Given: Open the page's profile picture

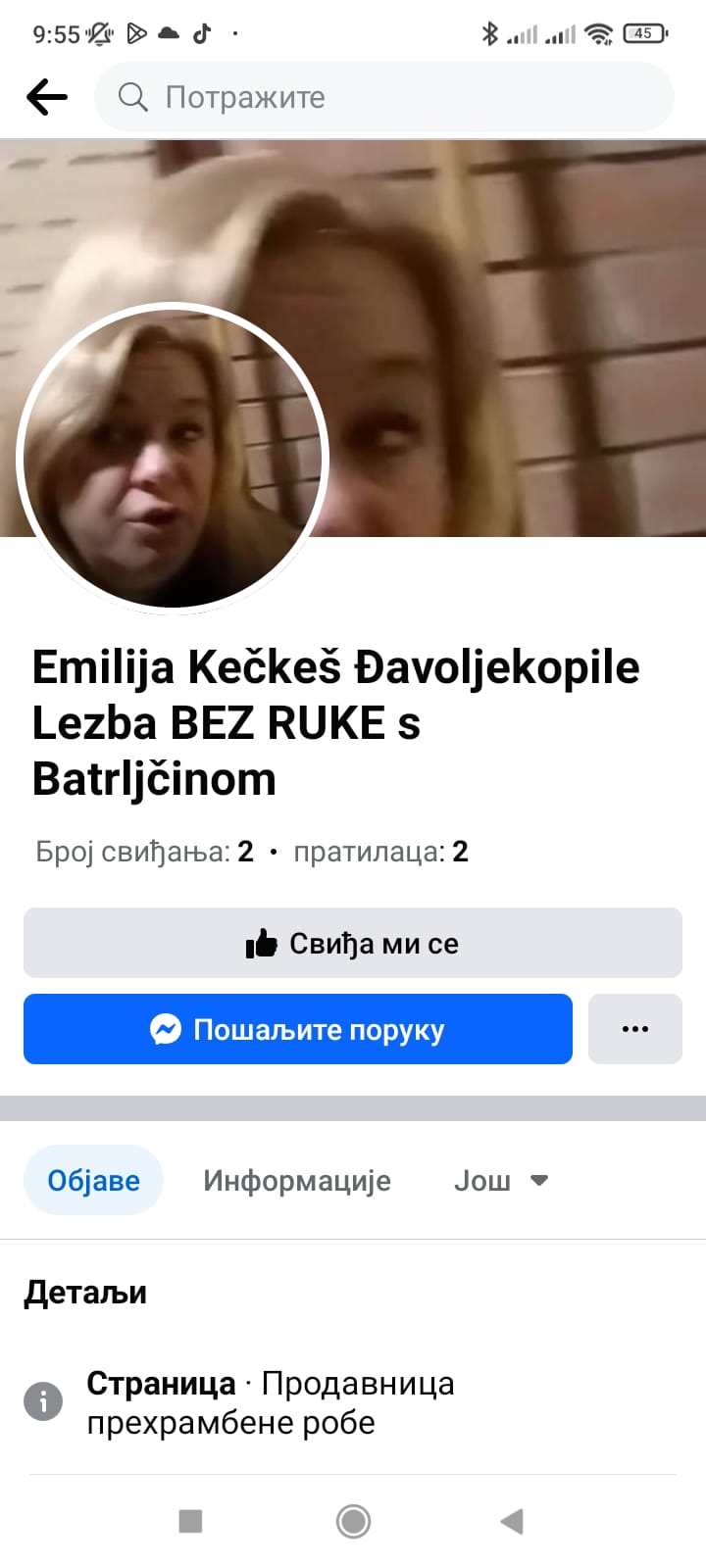Looking at the screenshot, I should point(173,458).
